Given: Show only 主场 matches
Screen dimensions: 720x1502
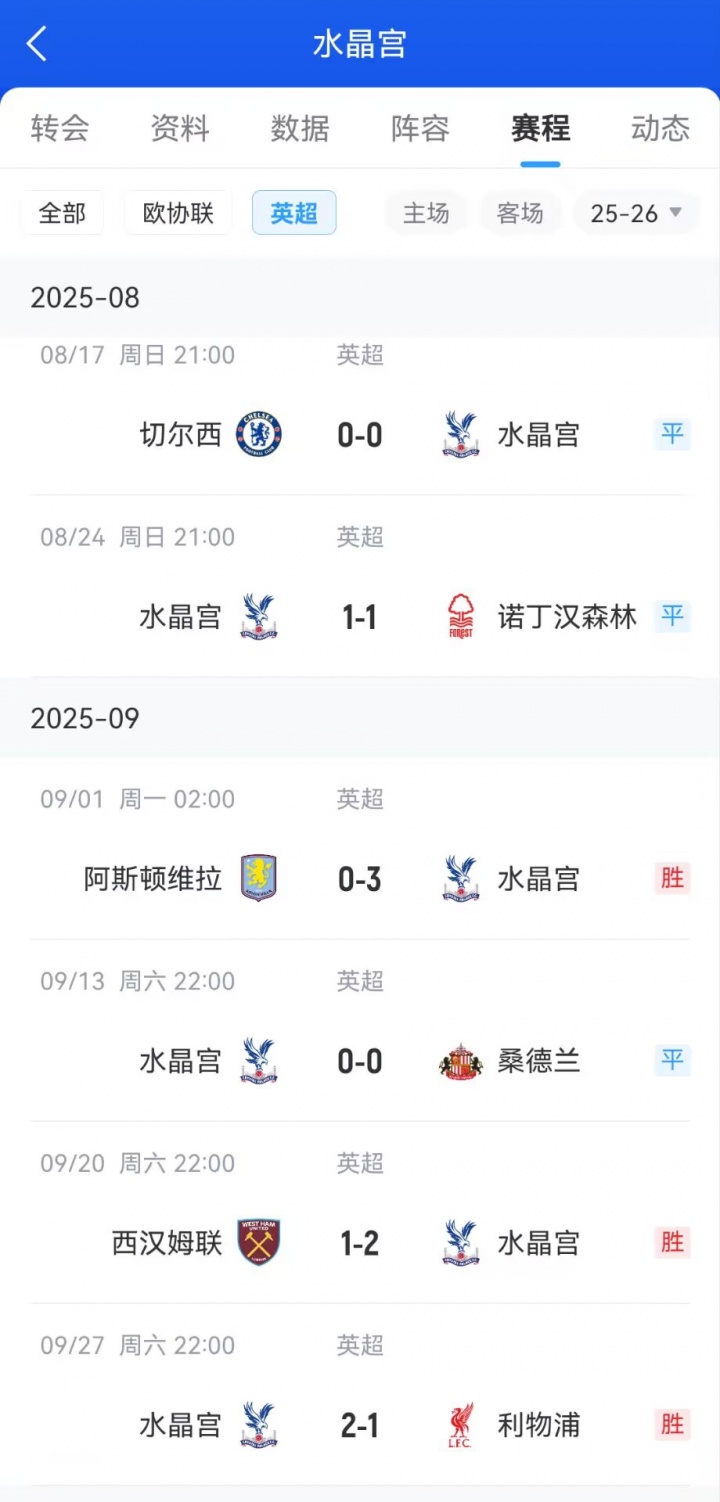Looking at the screenshot, I should [x=426, y=213].
